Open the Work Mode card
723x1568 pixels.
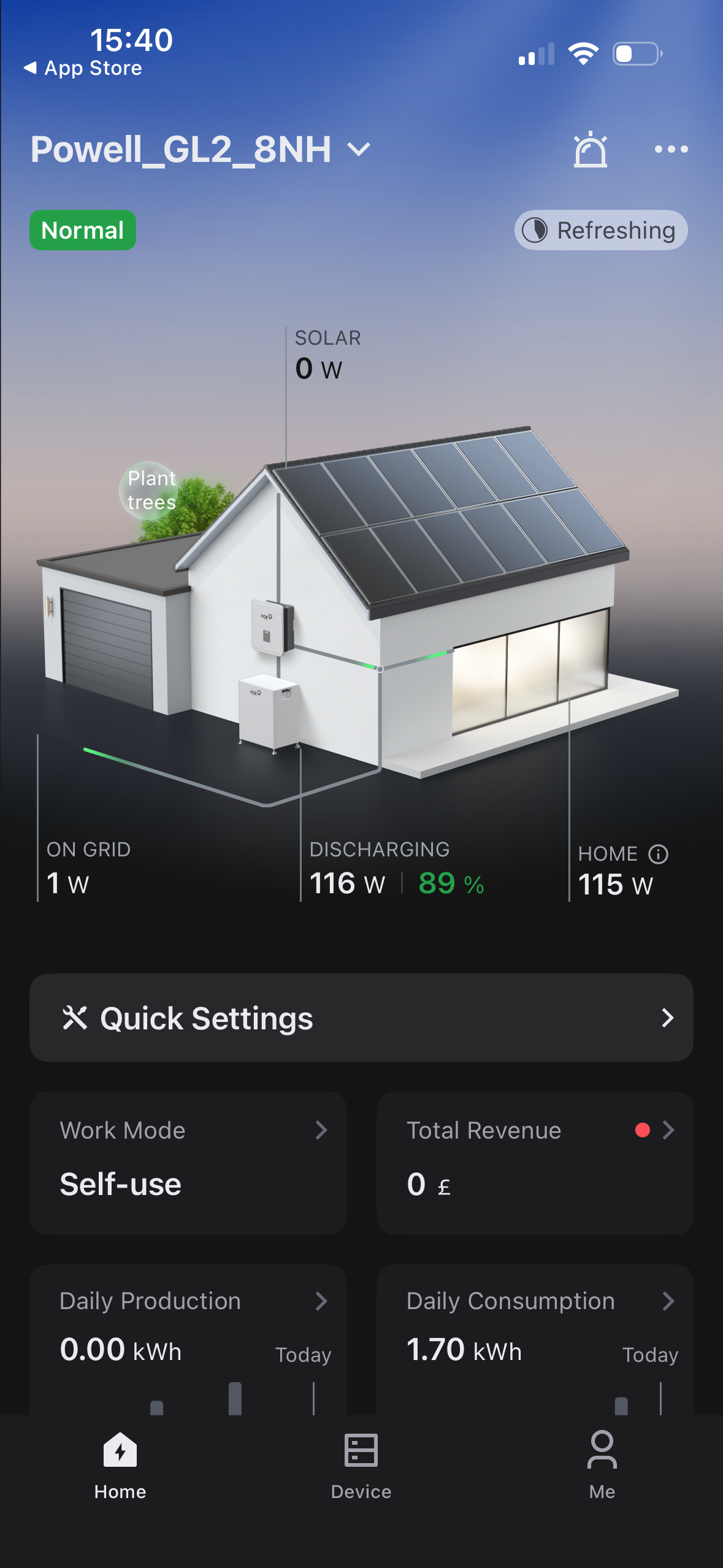pos(188,1162)
